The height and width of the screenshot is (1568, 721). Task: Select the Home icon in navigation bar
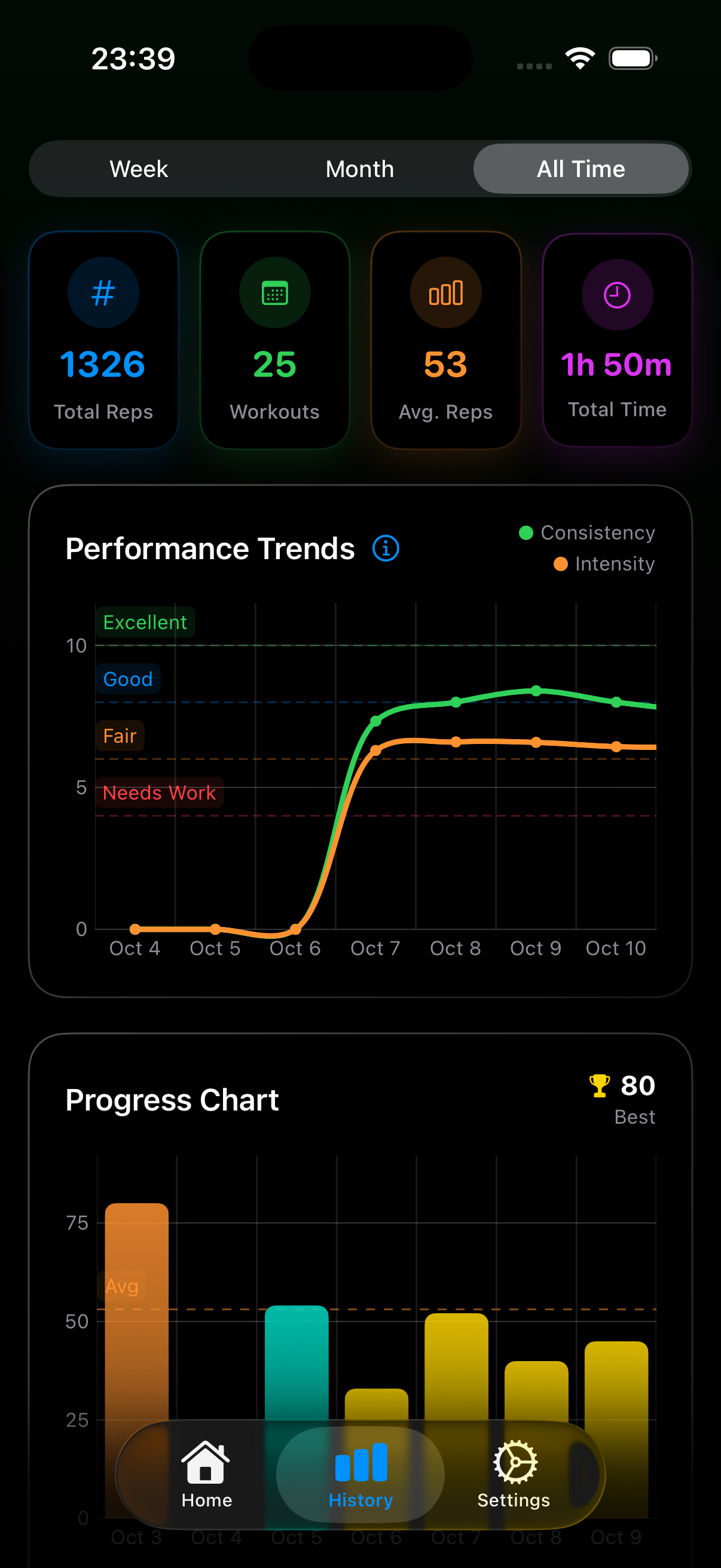[204, 1462]
